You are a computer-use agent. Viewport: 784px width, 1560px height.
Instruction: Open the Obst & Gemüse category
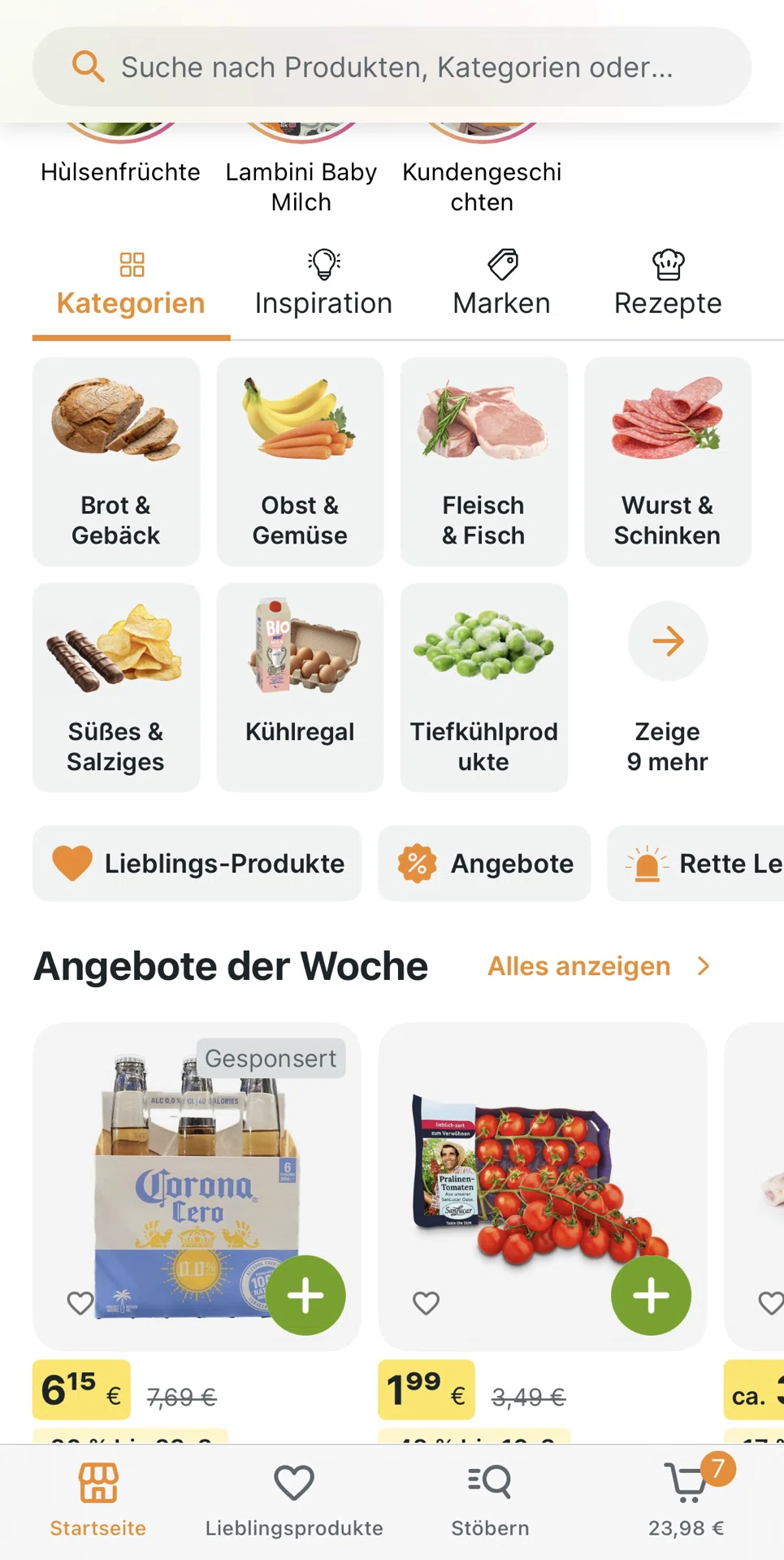click(300, 461)
